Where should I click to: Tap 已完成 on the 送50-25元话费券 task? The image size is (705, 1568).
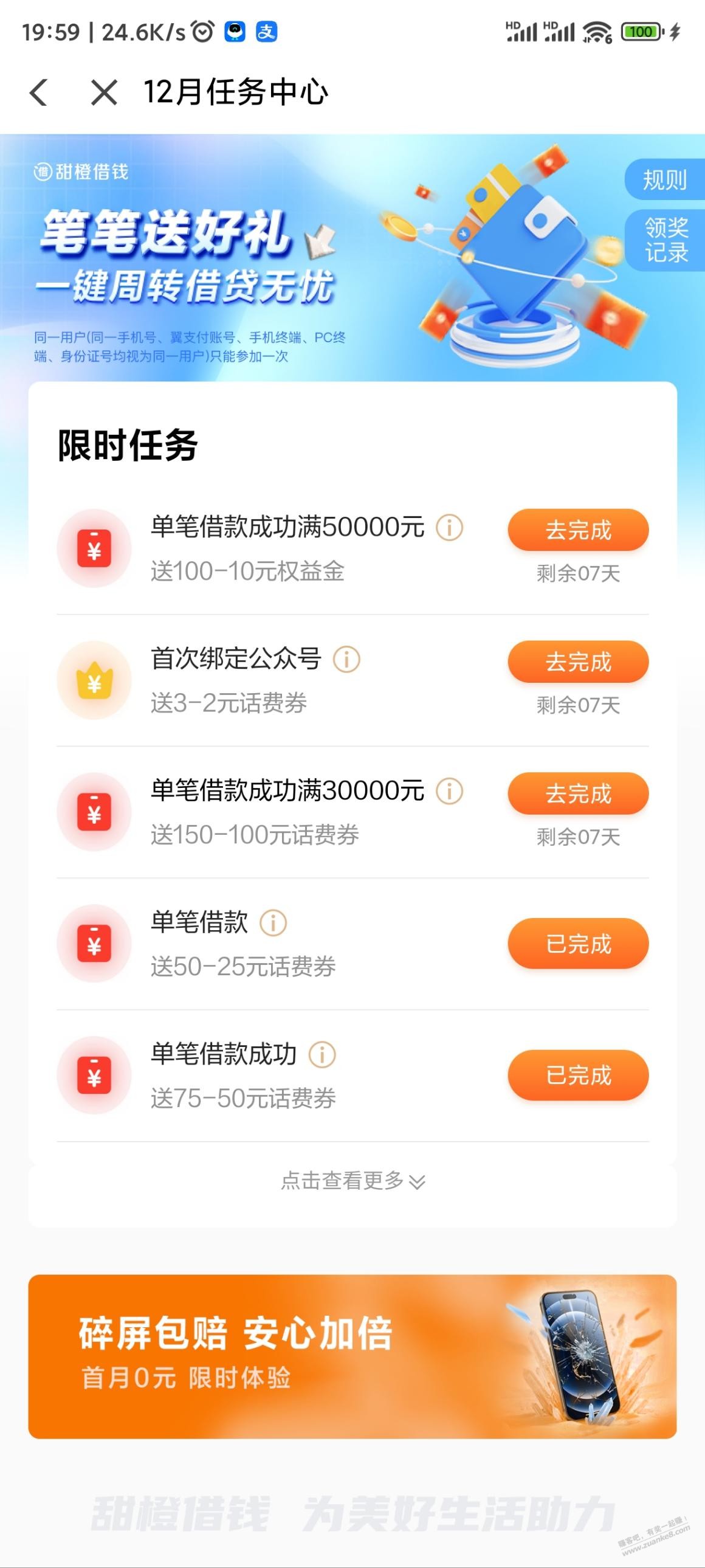(578, 944)
